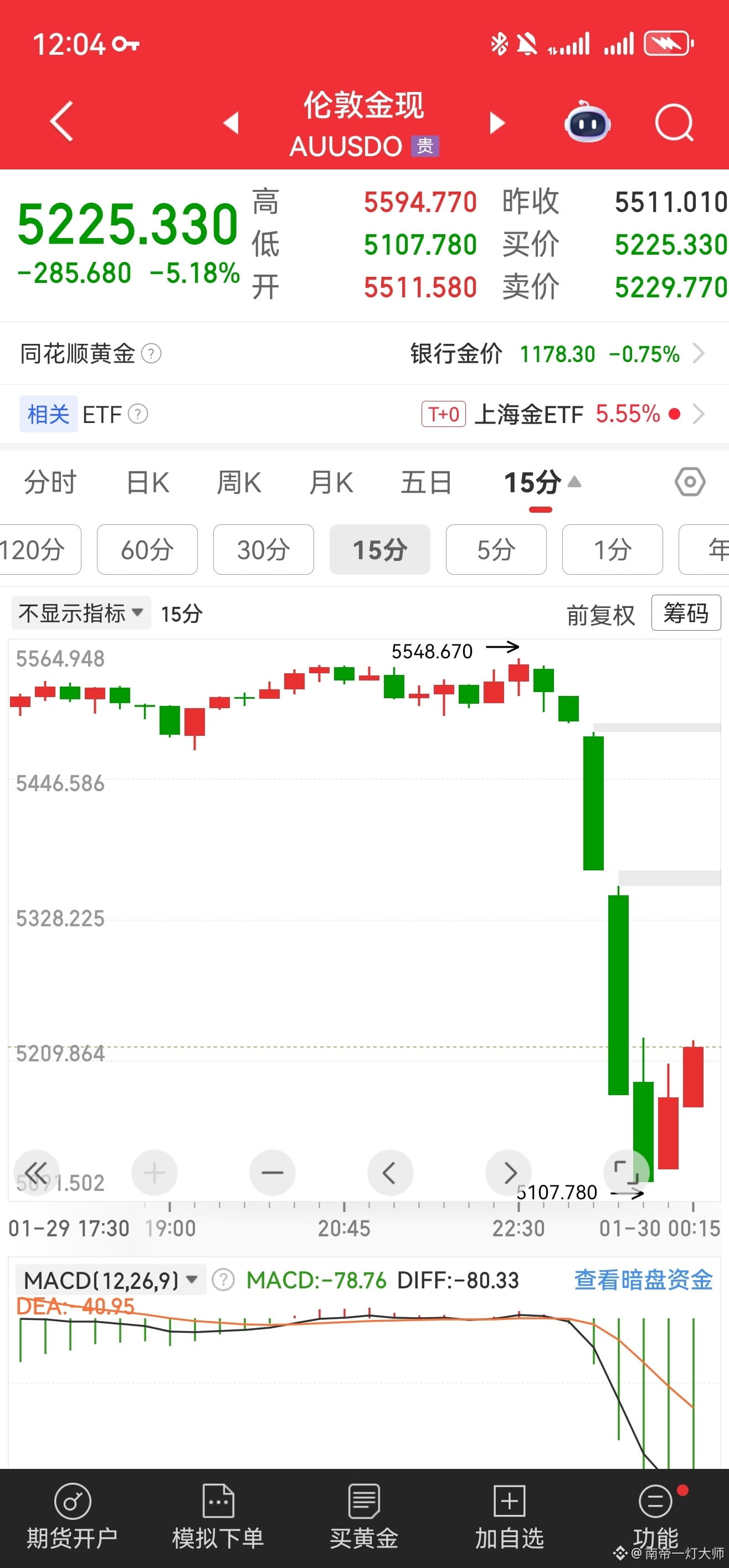Switch to the 分时 chart tab
The image size is (729, 1568).
(50, 483)
